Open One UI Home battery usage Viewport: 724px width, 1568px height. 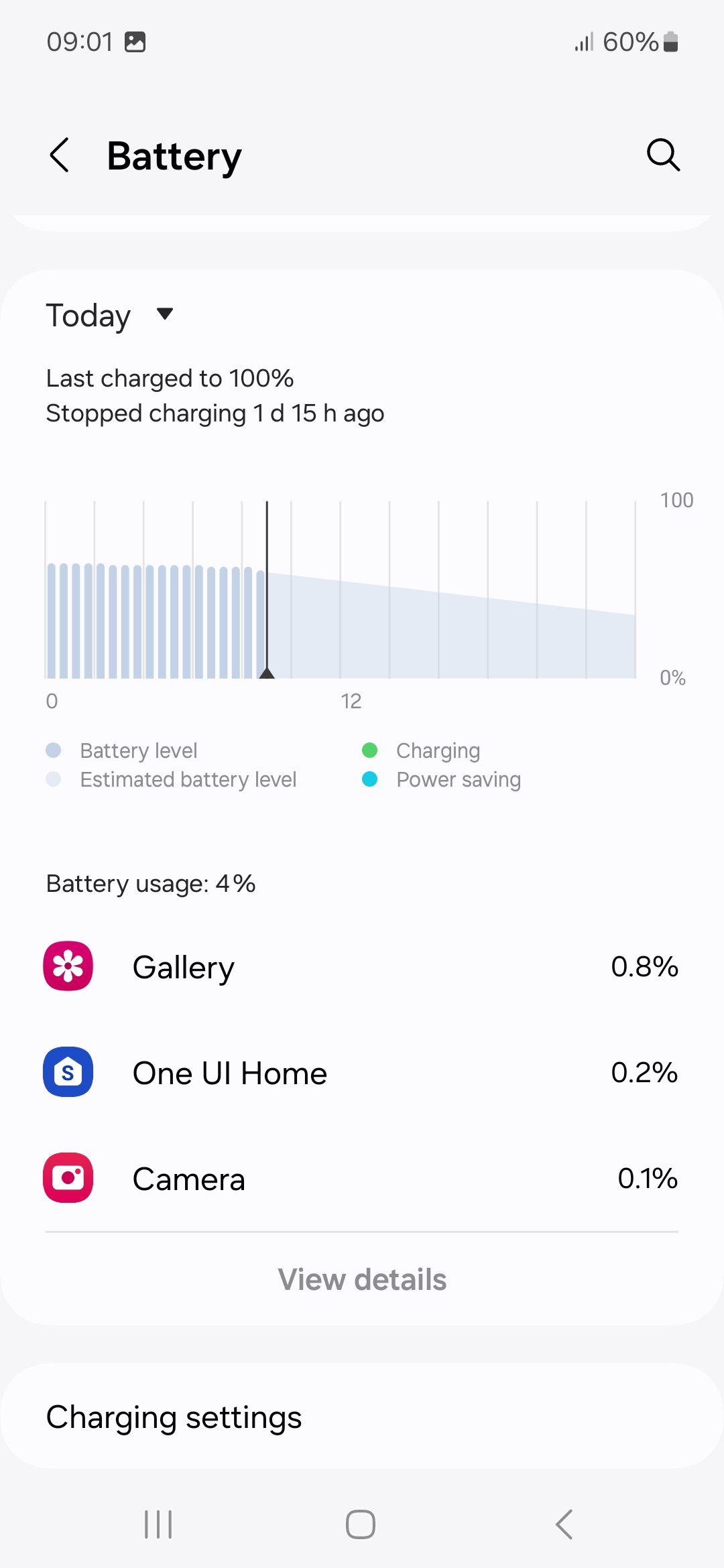362,1073
